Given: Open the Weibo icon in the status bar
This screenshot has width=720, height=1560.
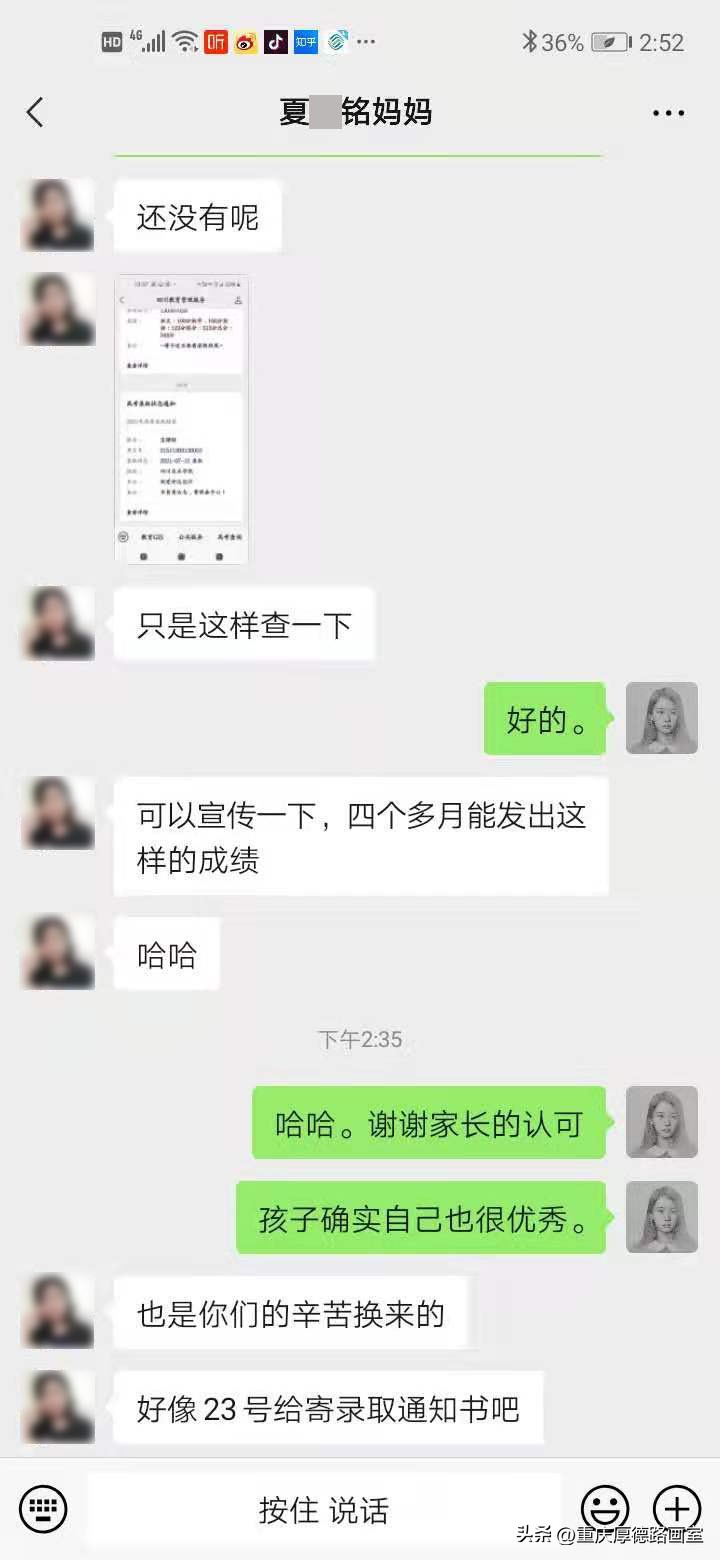Looking at the screenshot, I should 242,42.
